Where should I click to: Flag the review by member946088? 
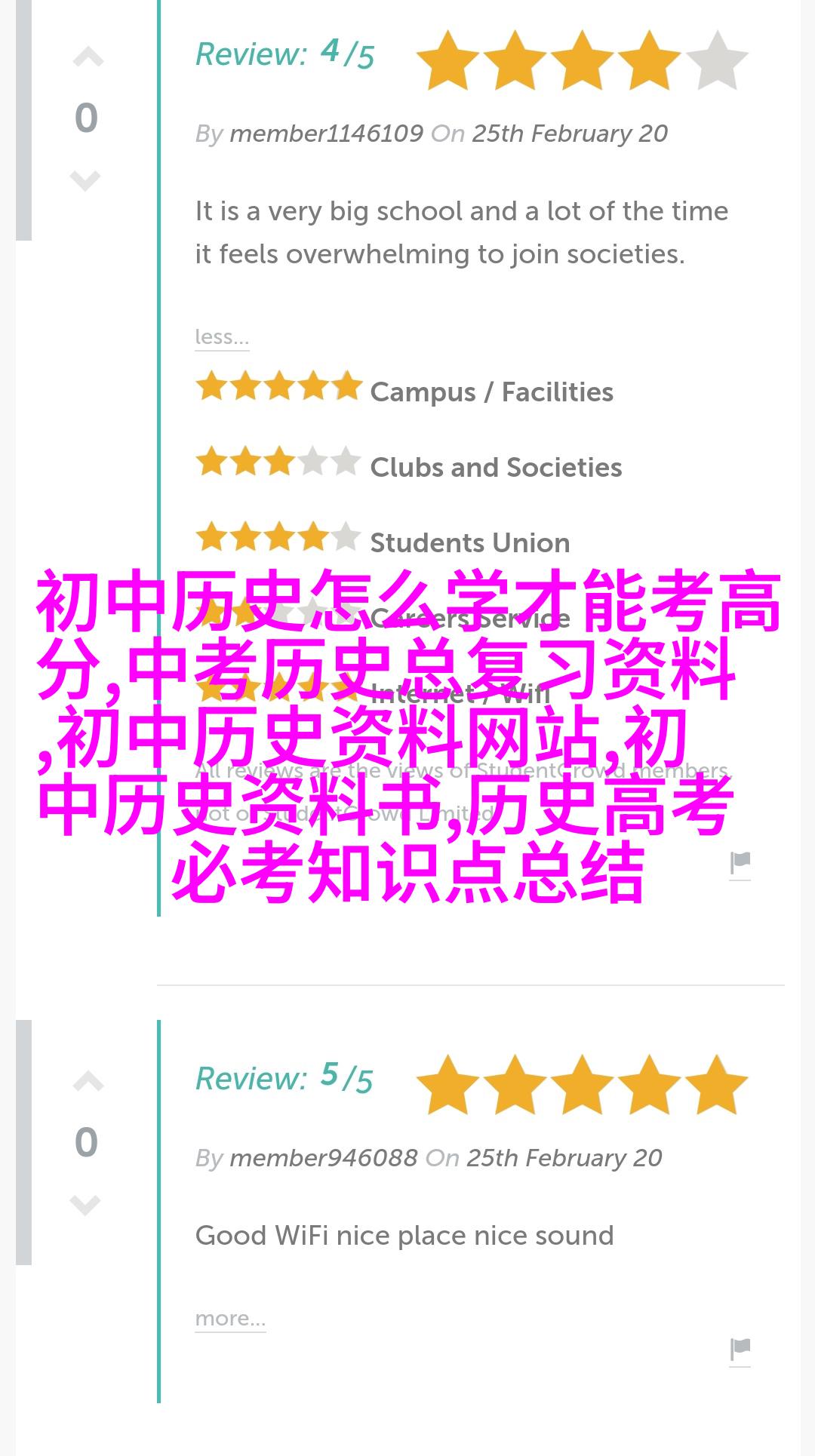point(740,1349)
